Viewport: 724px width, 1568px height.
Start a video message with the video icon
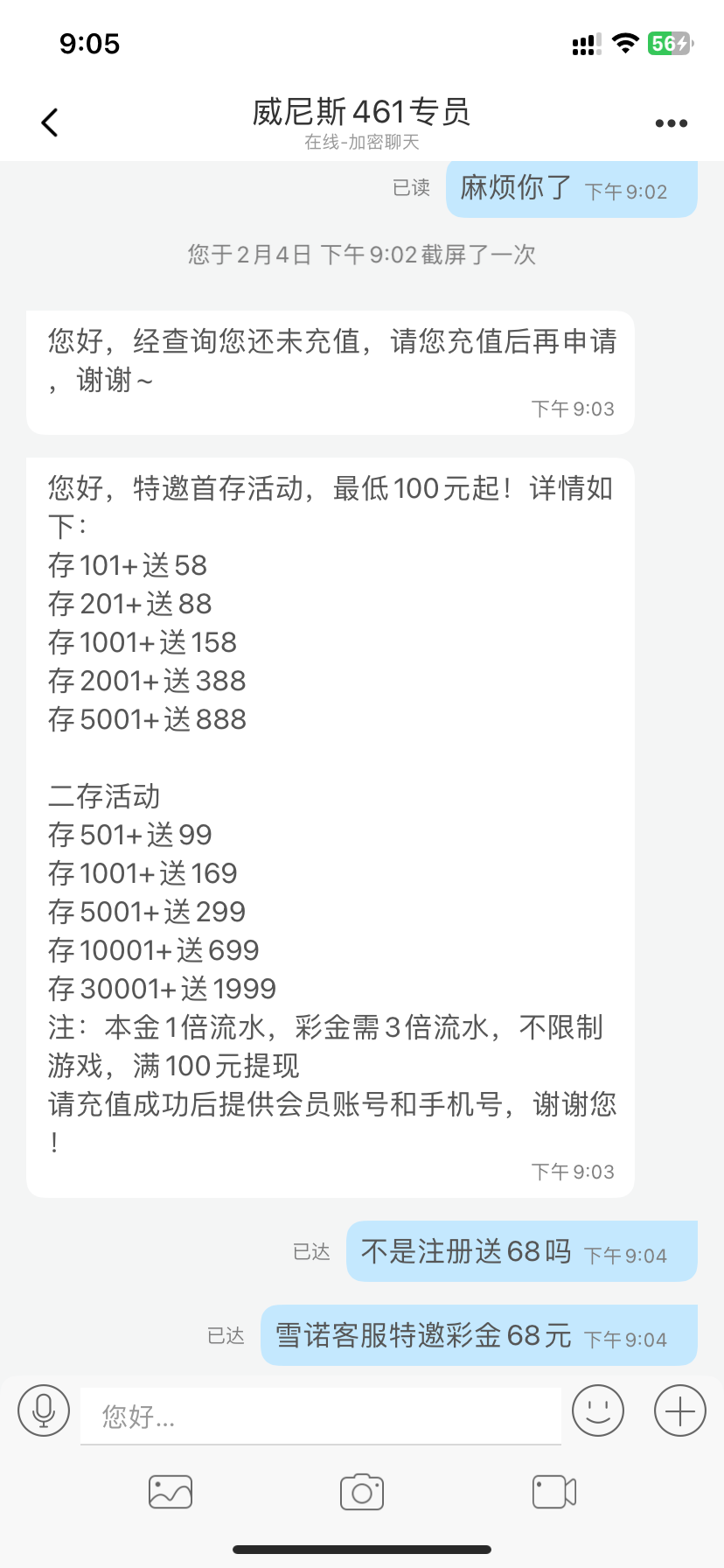pyautogui.click(x=553, y=1492)
